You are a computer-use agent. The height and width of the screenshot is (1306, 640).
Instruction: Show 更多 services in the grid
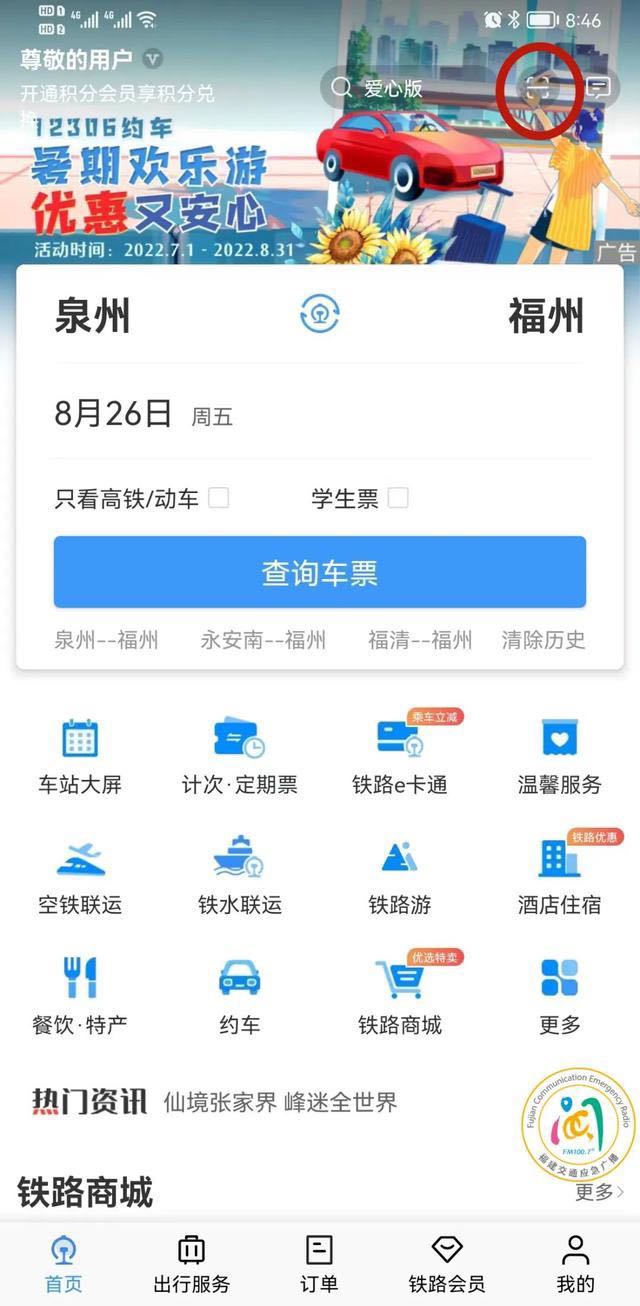coord(560,995)
